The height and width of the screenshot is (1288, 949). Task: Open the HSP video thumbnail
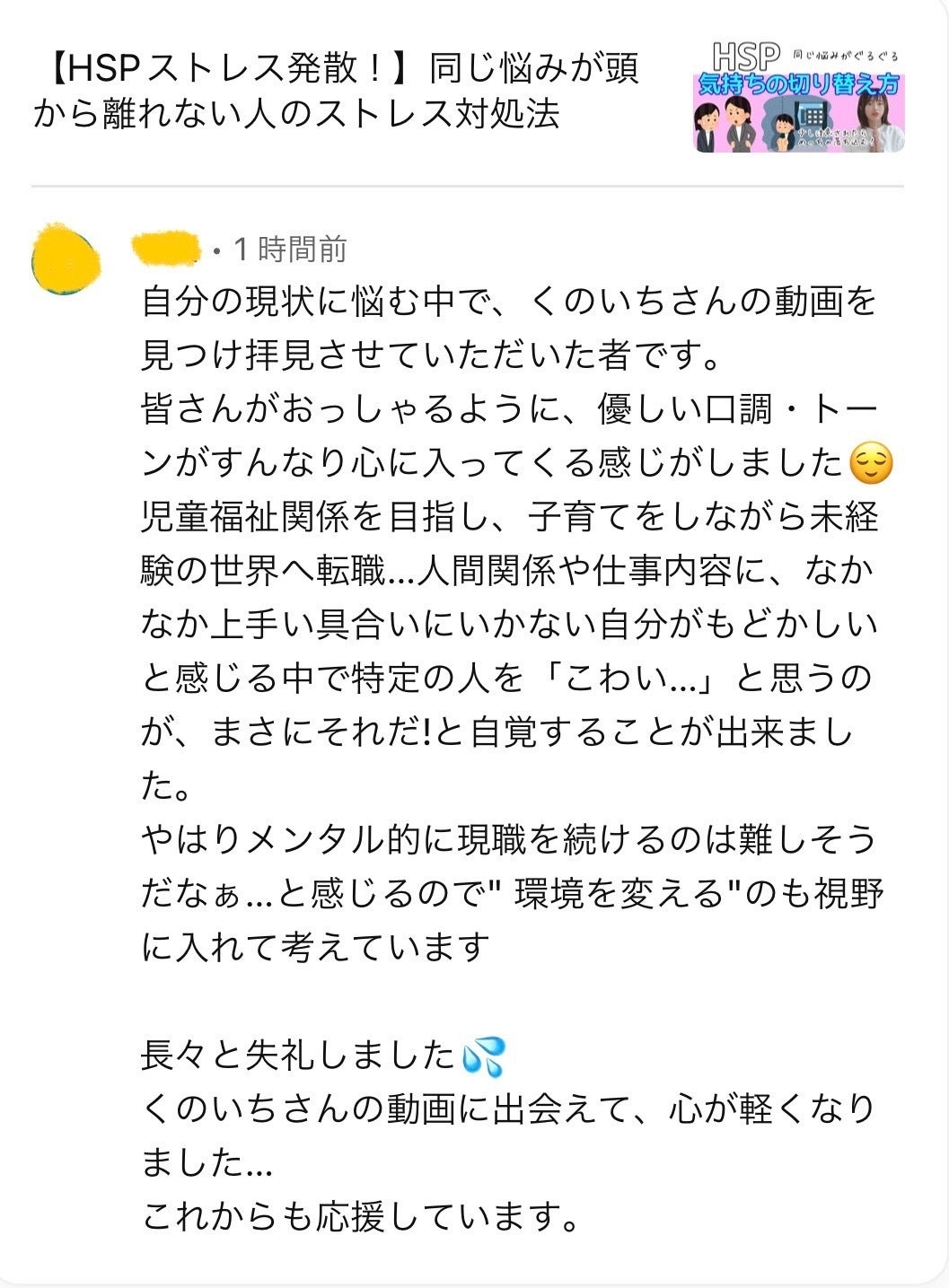[798, 96]
